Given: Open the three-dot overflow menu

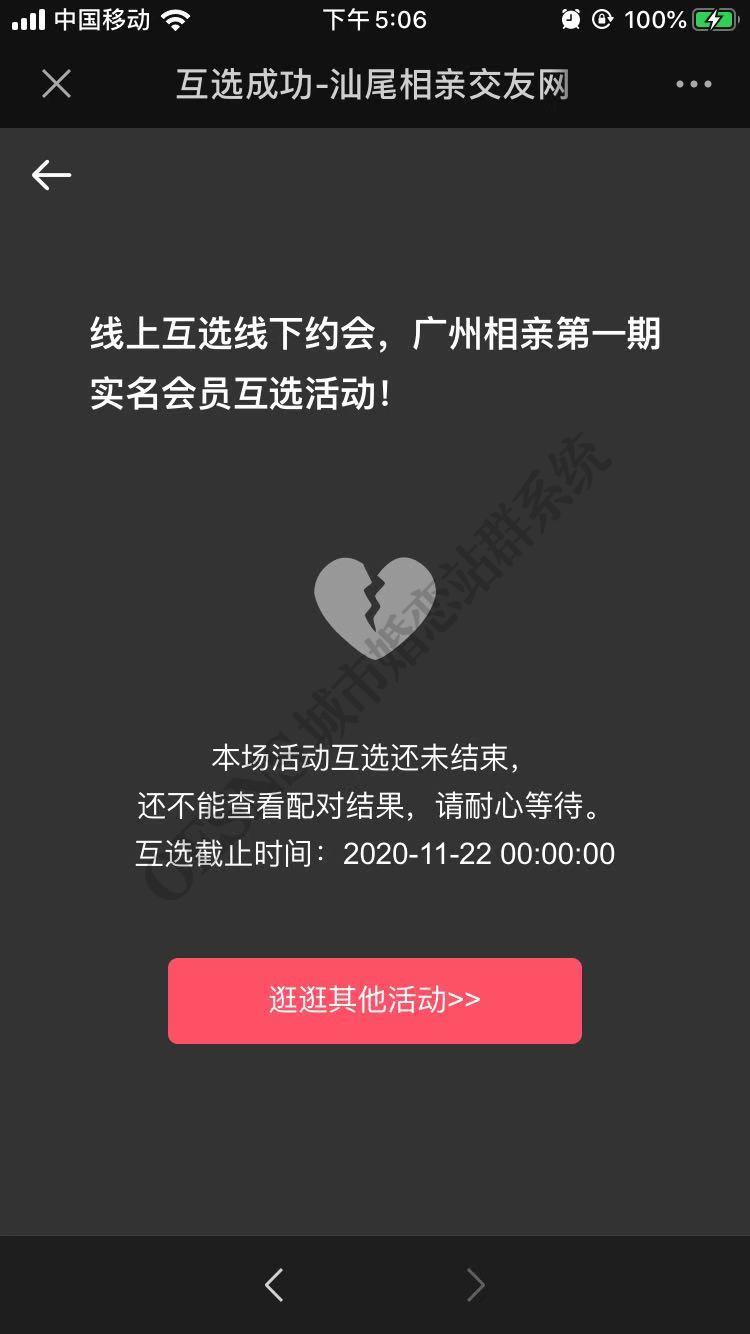Looking at the screenshot, I should pyautogui.click(x=693, y=84).
